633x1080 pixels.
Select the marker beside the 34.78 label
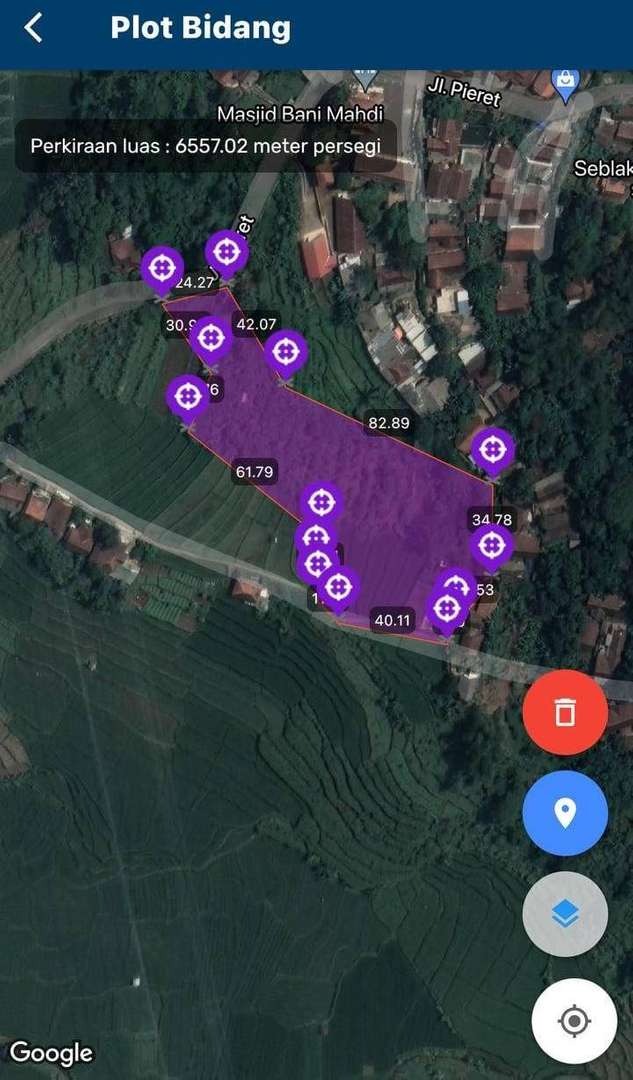click(491, 546)
